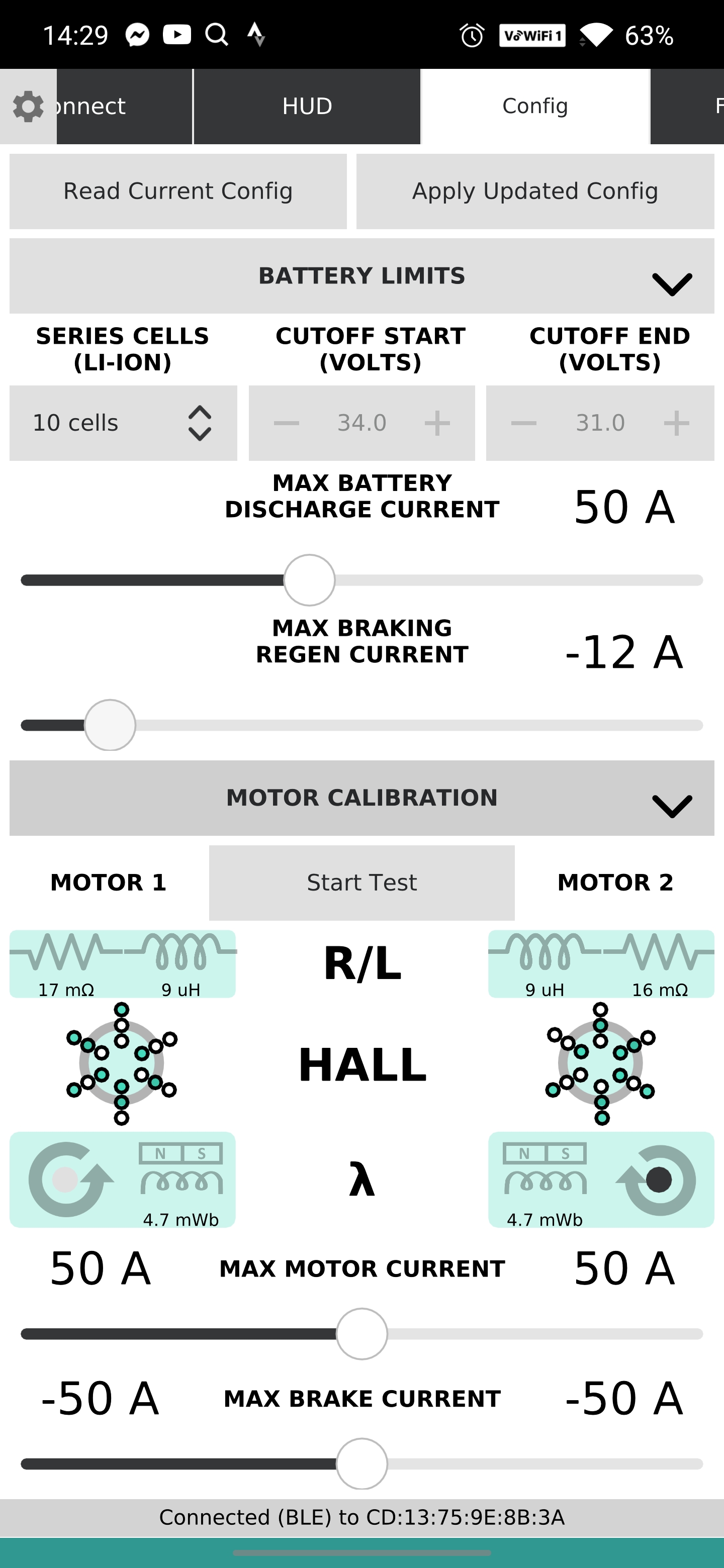724x1568 pixels.
Task: Tap Read Current Config button
Action: pos(178,191)
